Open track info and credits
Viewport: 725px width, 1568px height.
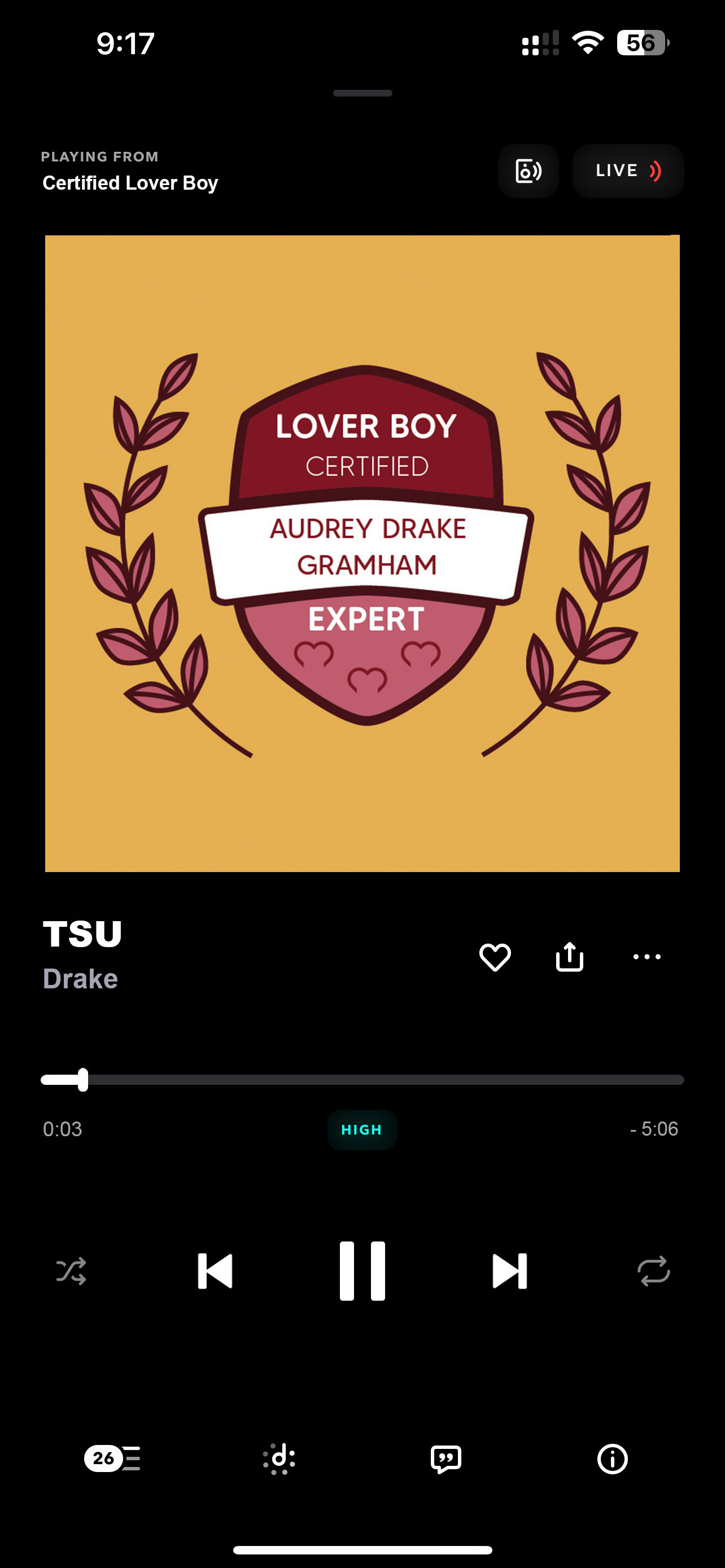pos(612,1458)
